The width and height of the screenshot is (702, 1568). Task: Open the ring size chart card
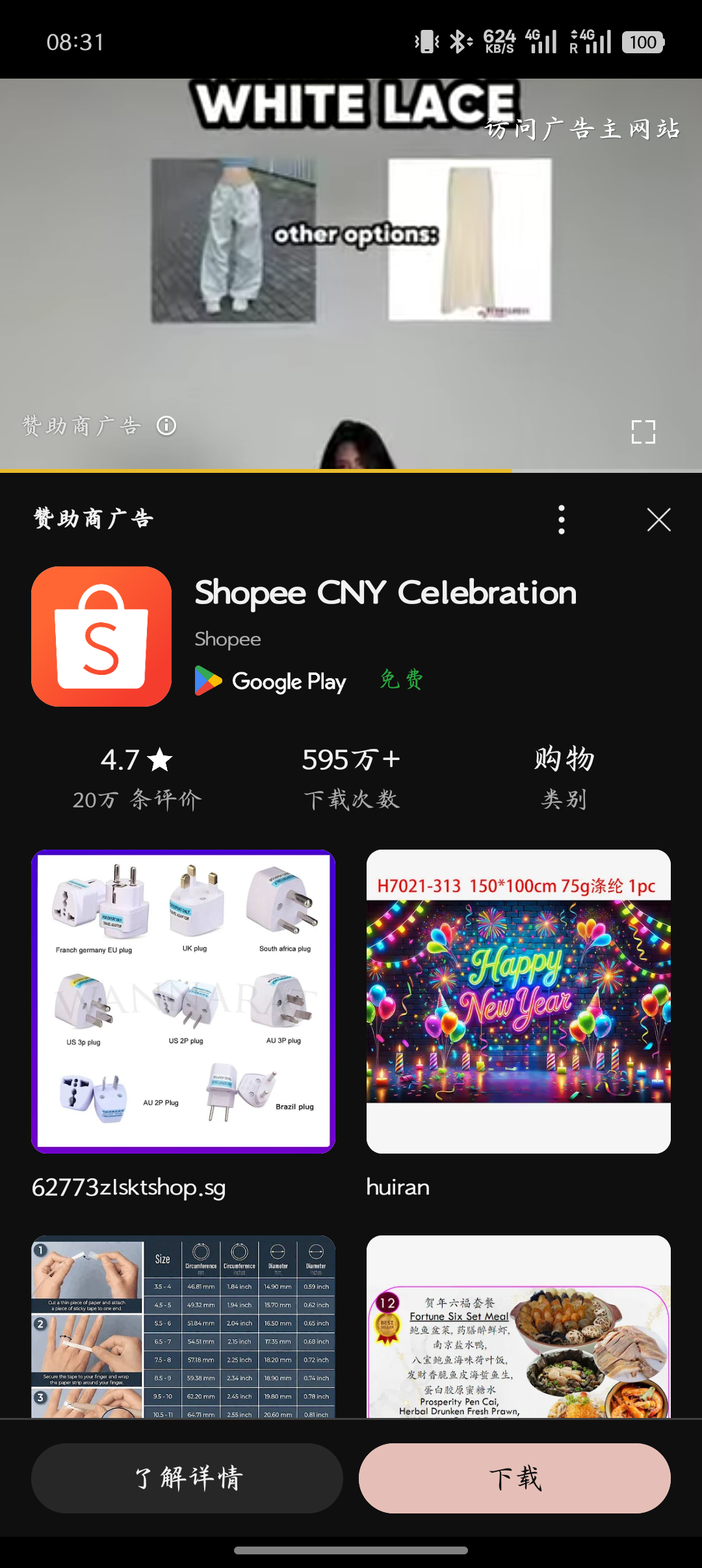click(183, 1326)
